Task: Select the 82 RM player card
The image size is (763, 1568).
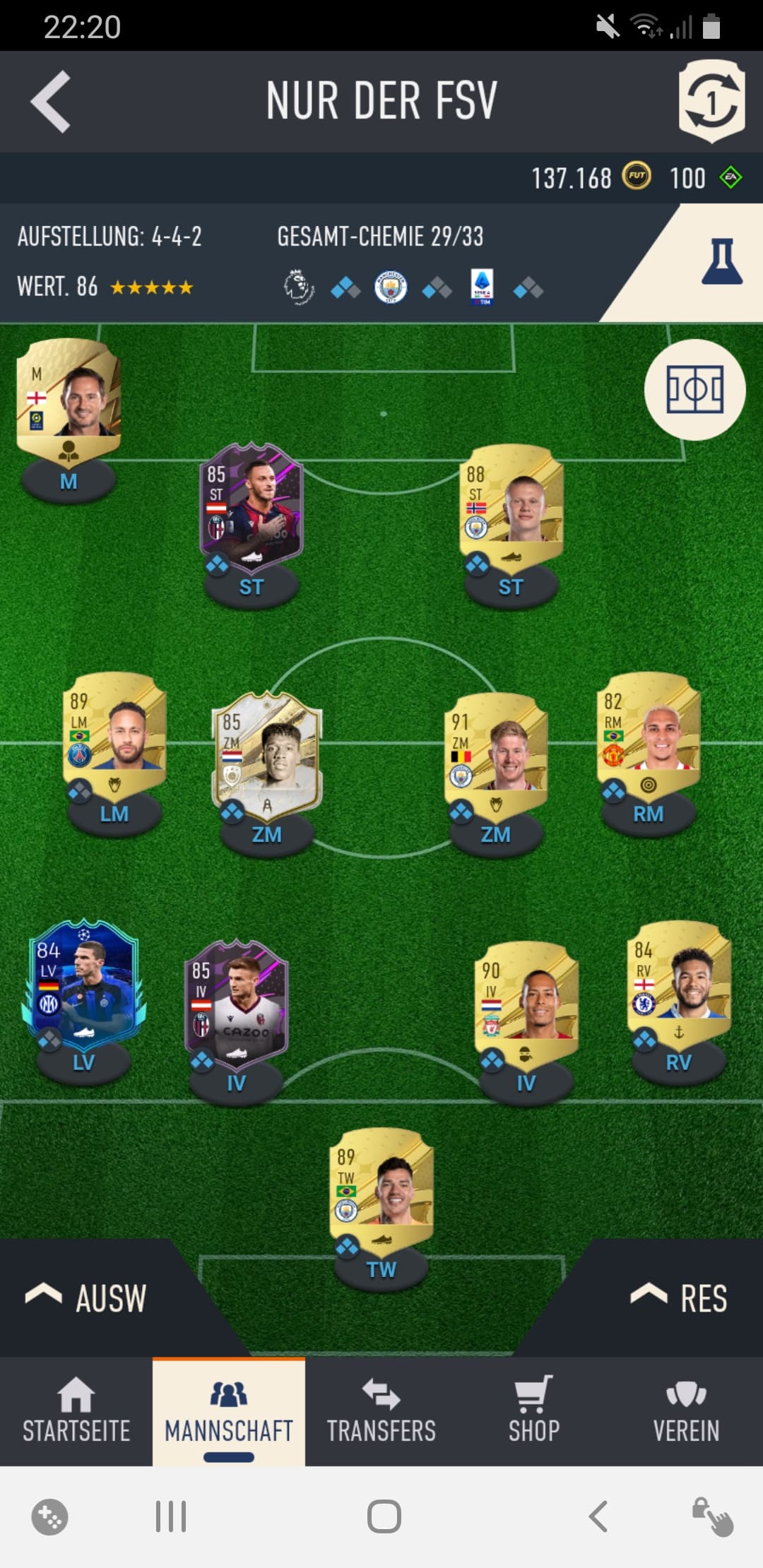Action: 649,733
